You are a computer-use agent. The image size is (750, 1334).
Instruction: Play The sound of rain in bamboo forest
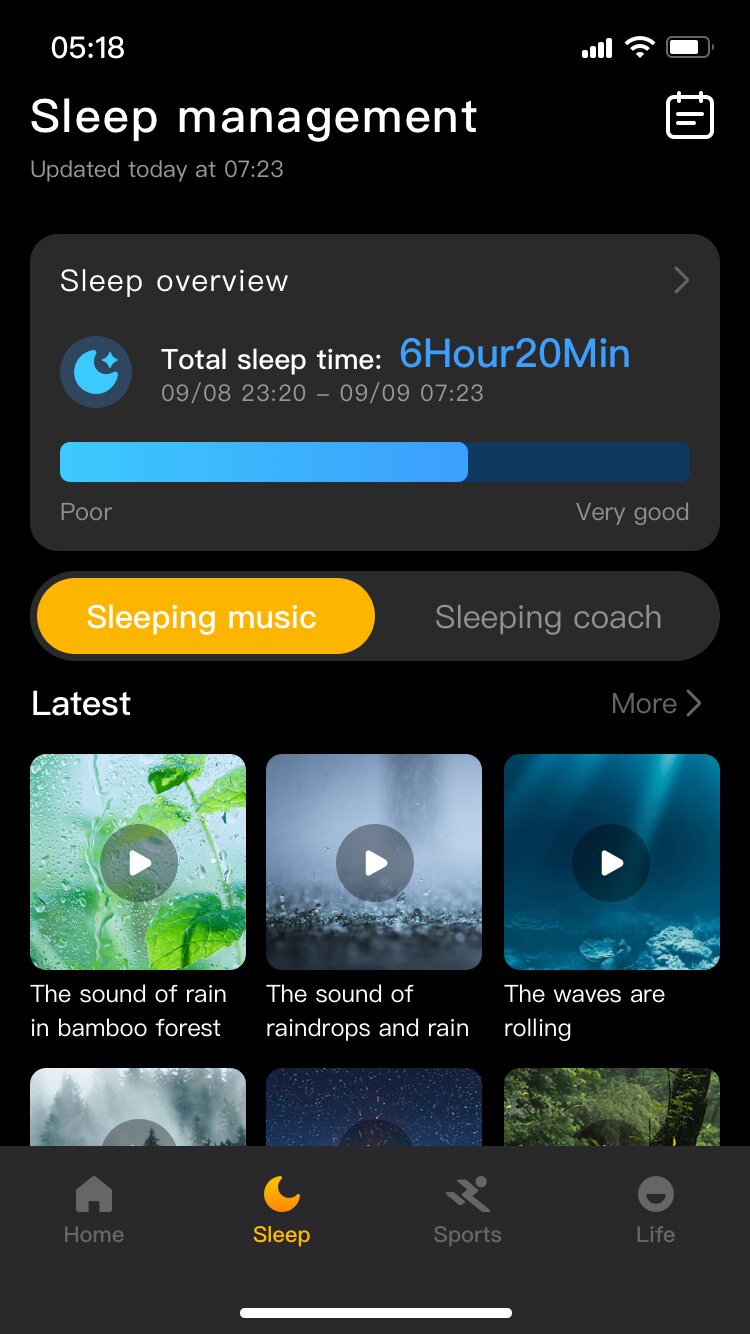pyautogui.click(x=139, y=862)
